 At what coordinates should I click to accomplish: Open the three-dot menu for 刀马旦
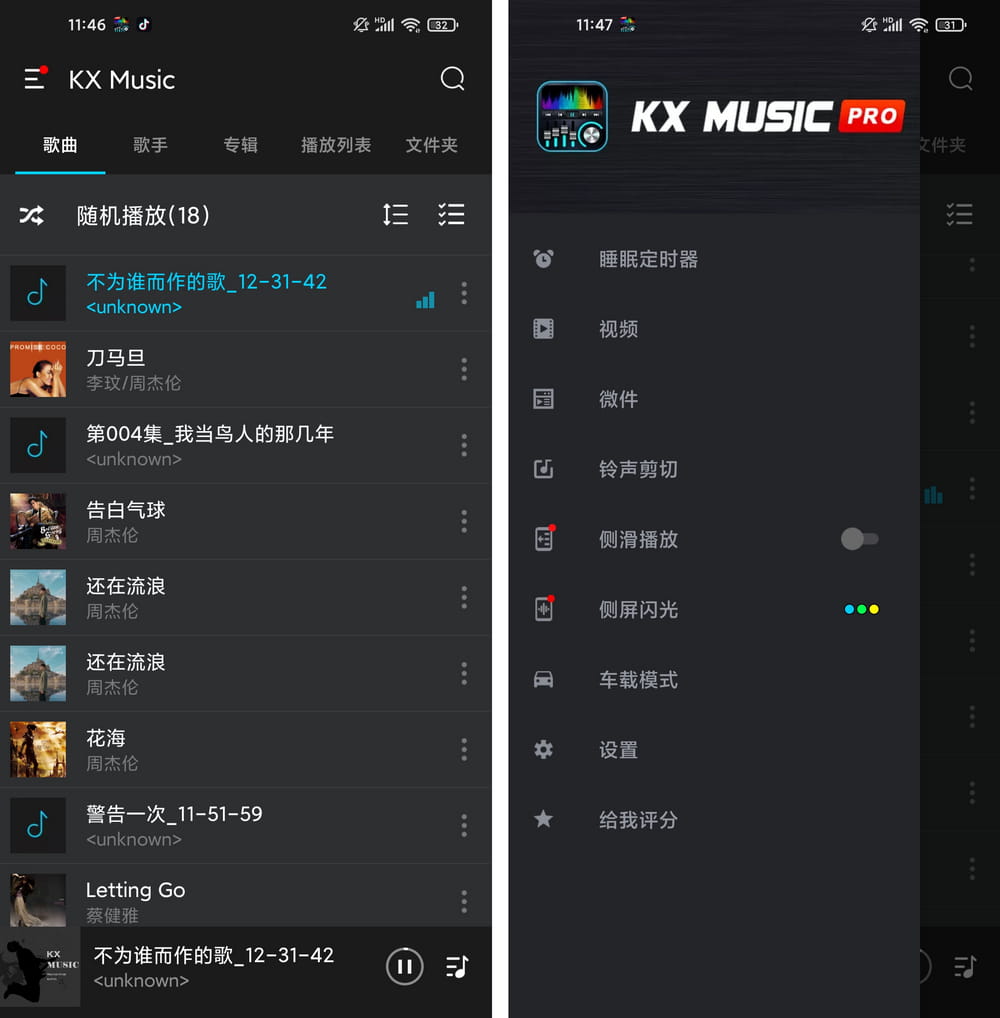[464, 370]
